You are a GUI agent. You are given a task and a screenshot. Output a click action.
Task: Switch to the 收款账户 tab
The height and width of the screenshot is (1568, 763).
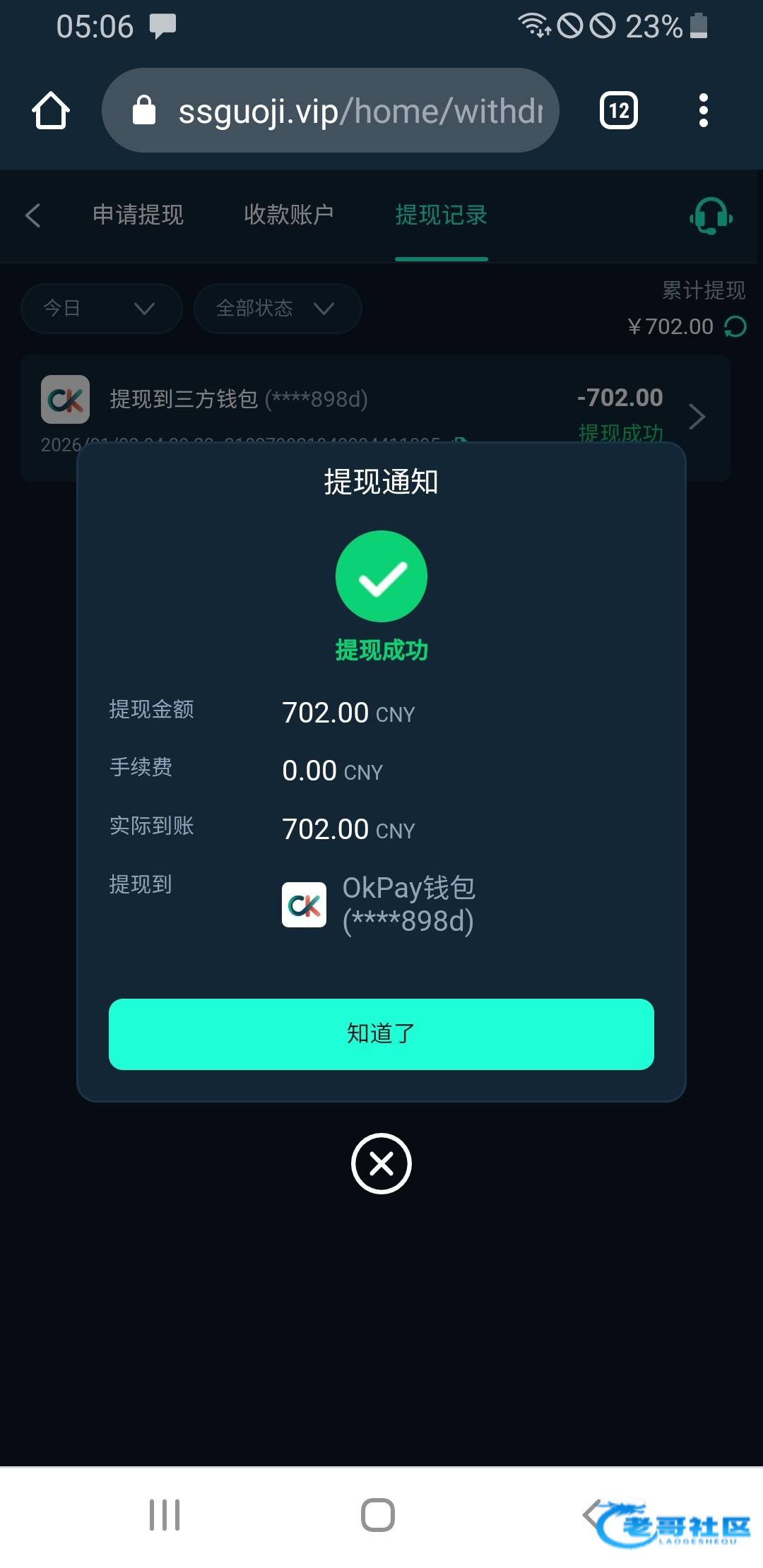[288, 215]
